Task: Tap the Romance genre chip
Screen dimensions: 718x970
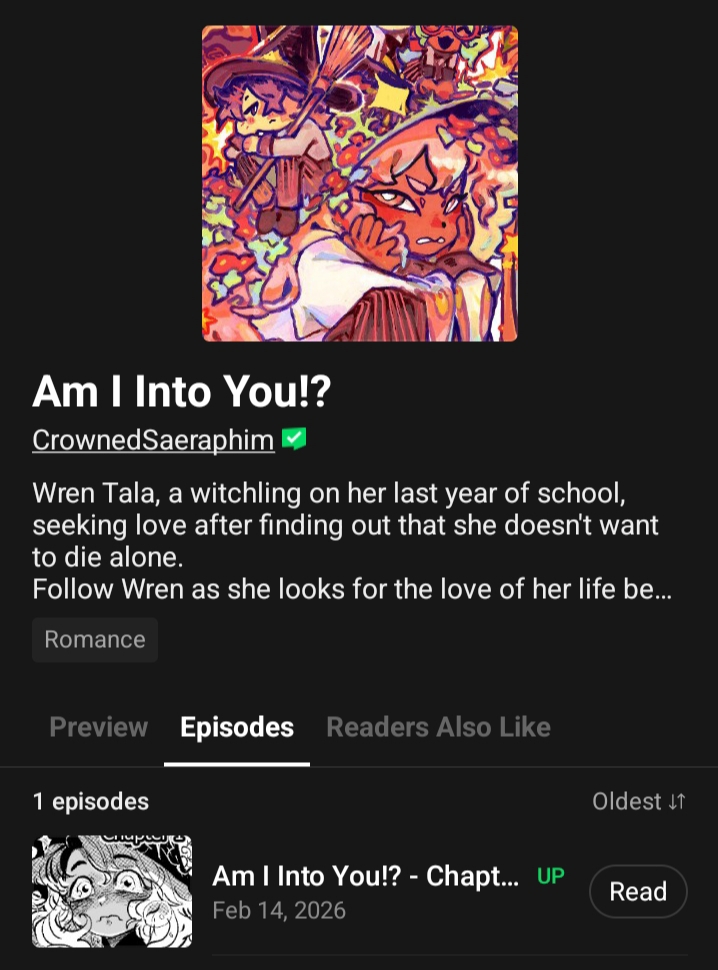Action: click(x=95, y=640)
